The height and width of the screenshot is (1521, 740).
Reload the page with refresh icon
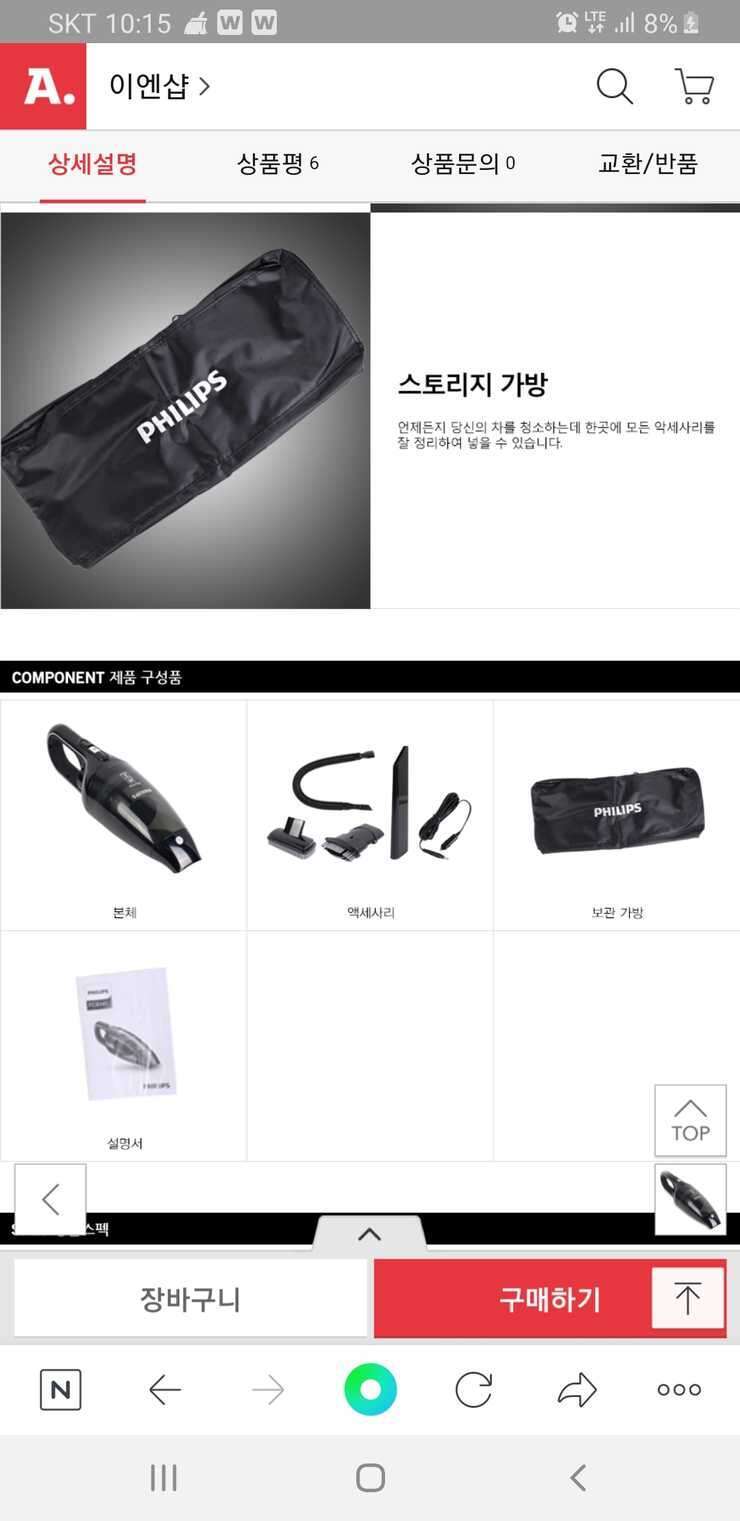tap(473, 1389)
